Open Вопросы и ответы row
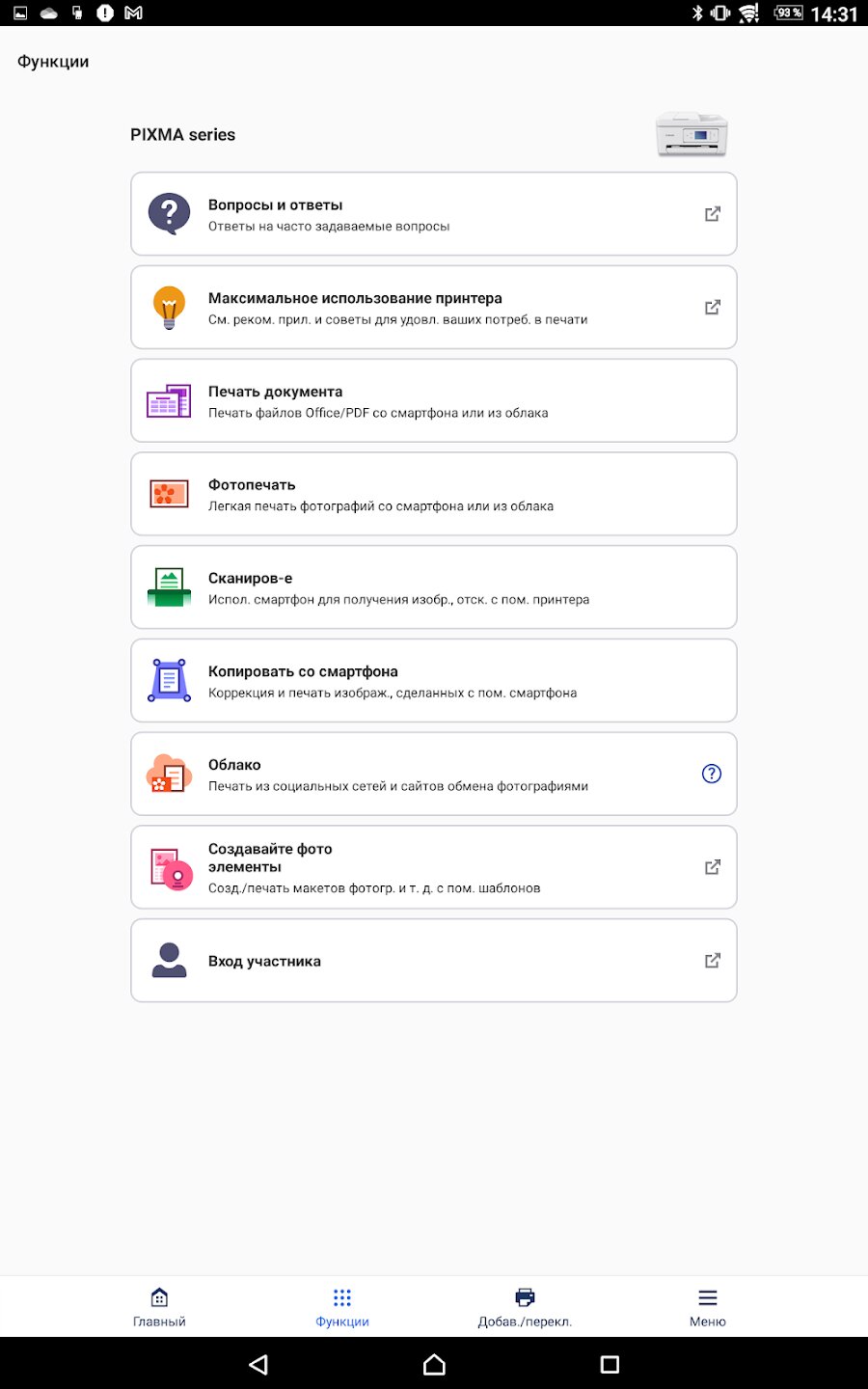 tap(434, 214)
